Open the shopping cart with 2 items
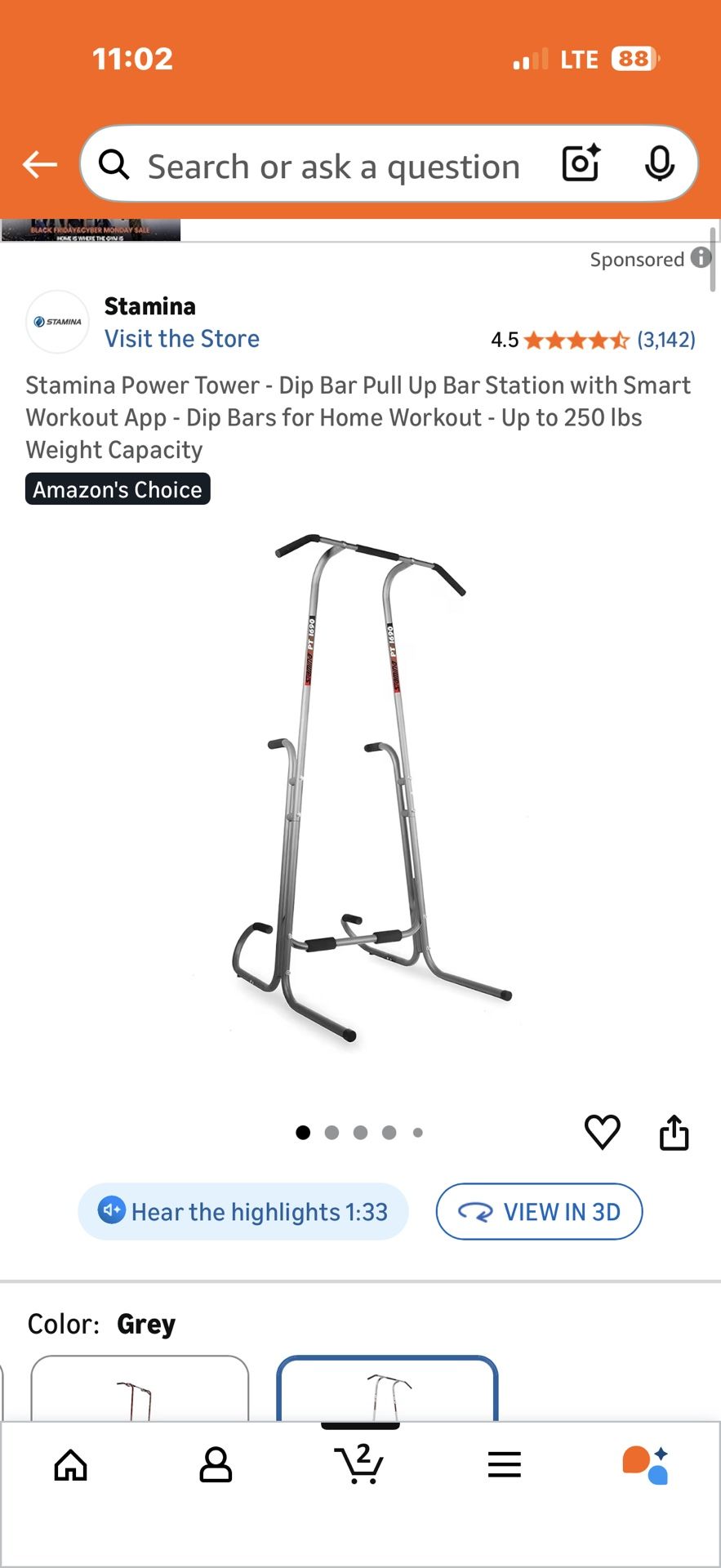 (359, 1463)
